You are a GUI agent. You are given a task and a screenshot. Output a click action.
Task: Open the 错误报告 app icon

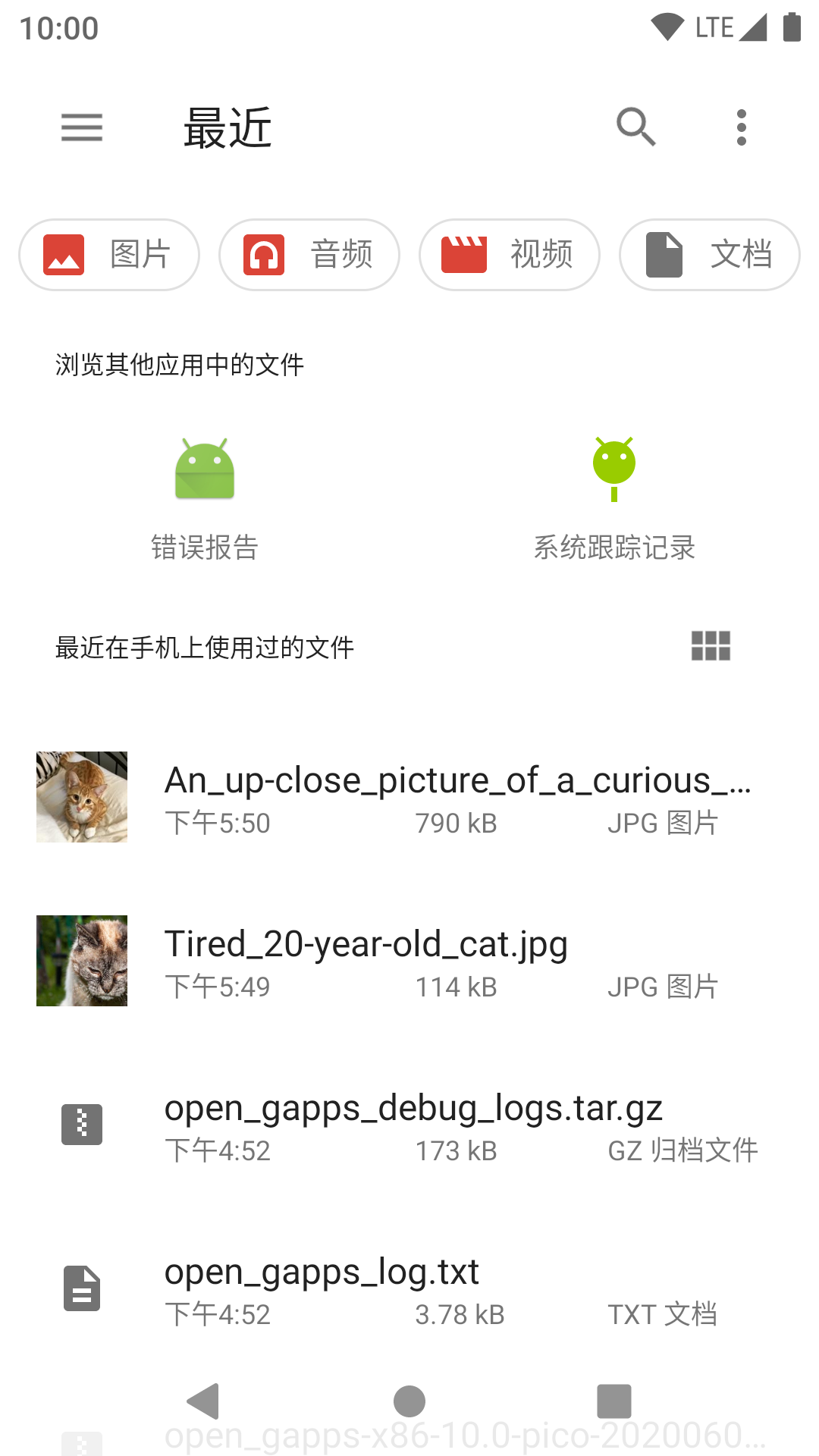pos(204,468)
